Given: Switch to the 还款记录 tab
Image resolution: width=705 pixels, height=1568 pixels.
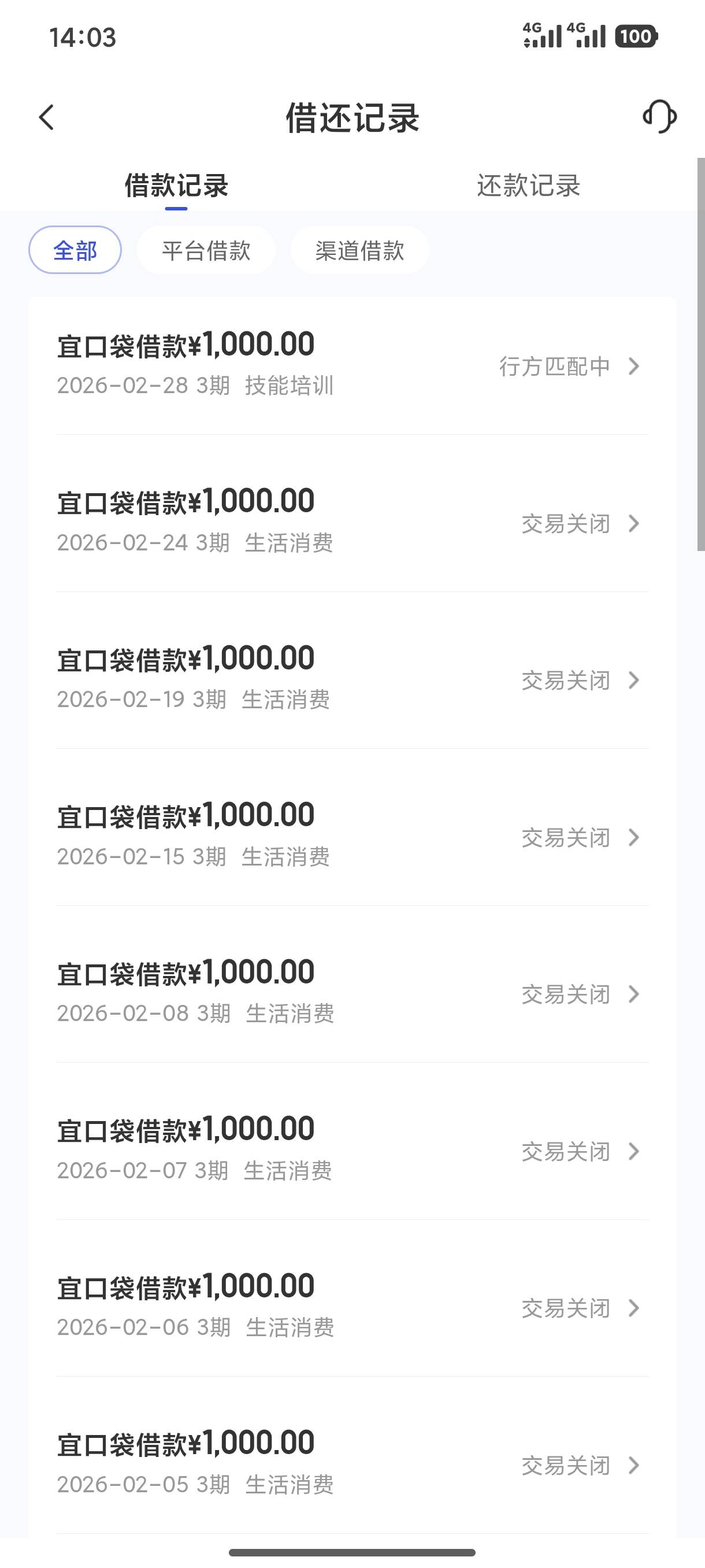Looking at the screenshot, I should pyautogui.click(x=528, y=186).
